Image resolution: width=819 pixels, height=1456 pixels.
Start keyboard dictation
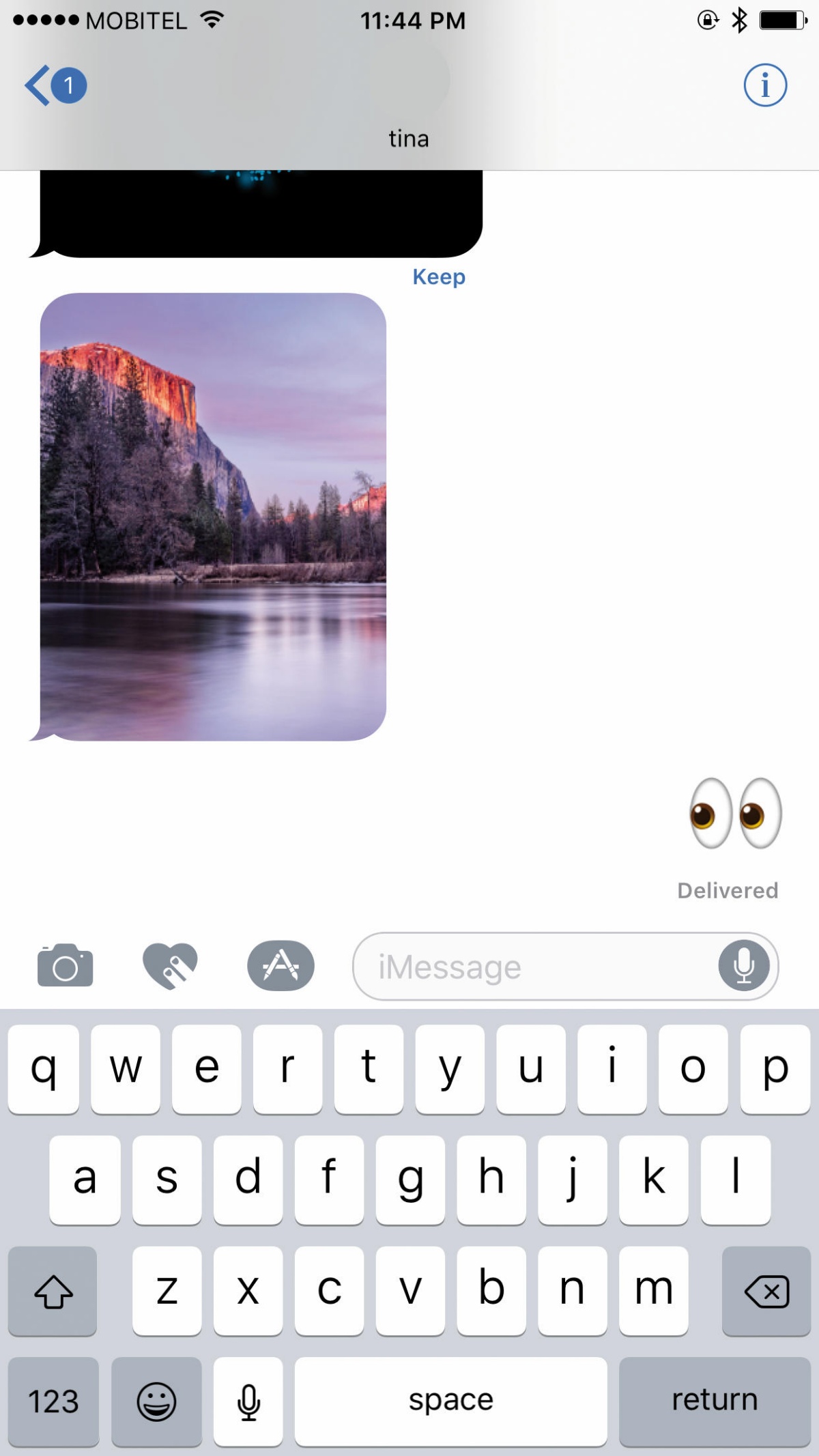[x=248, y=1401]
